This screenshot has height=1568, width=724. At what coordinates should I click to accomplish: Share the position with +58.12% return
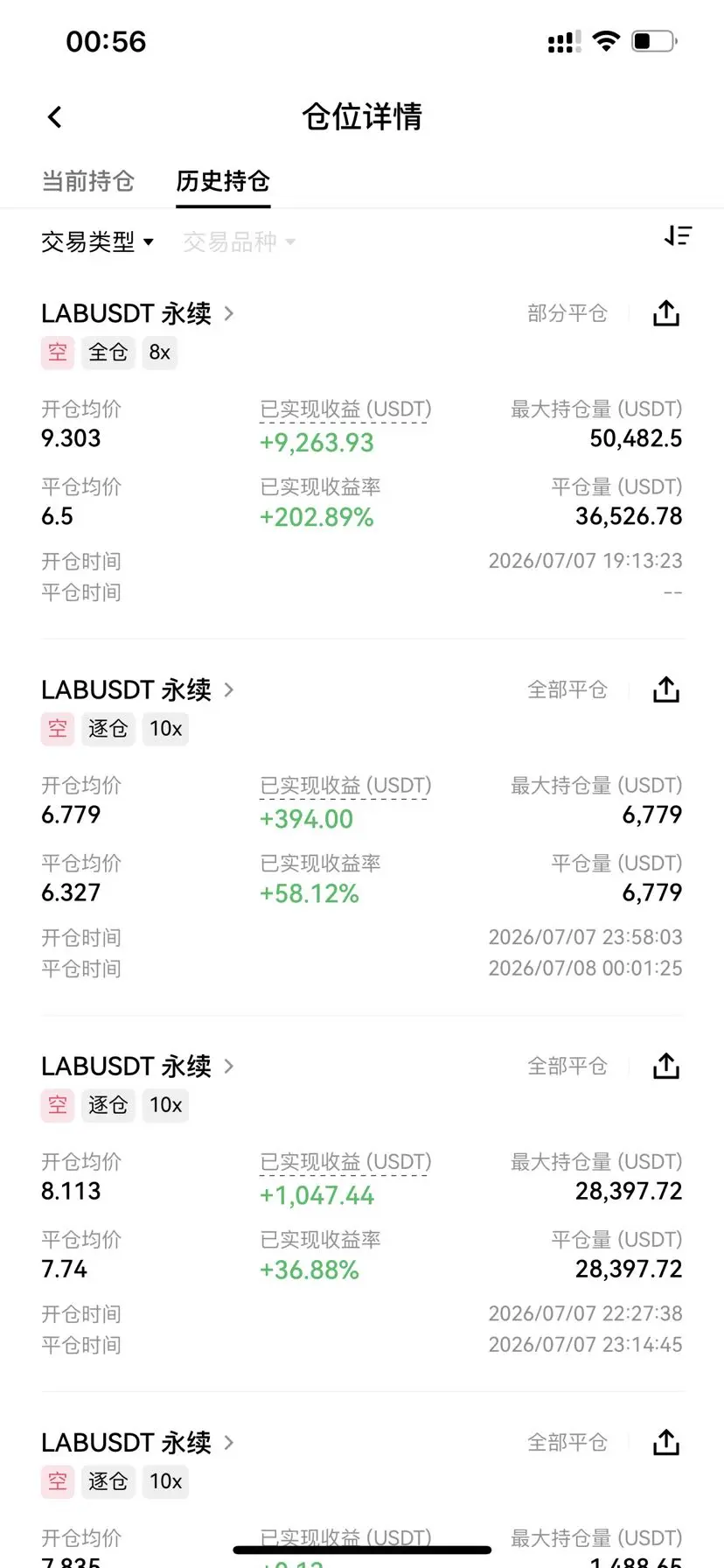point(666,689)
